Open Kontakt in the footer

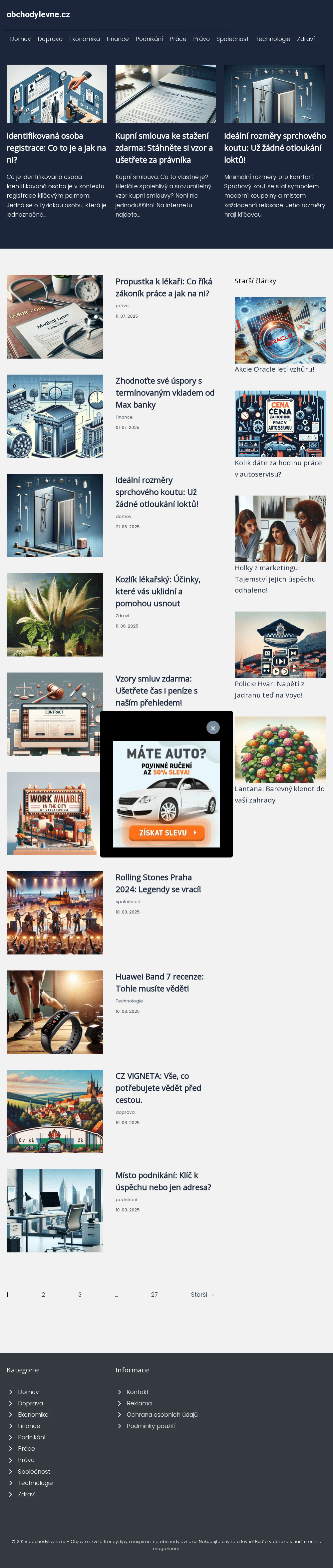tap(137, 1392)
